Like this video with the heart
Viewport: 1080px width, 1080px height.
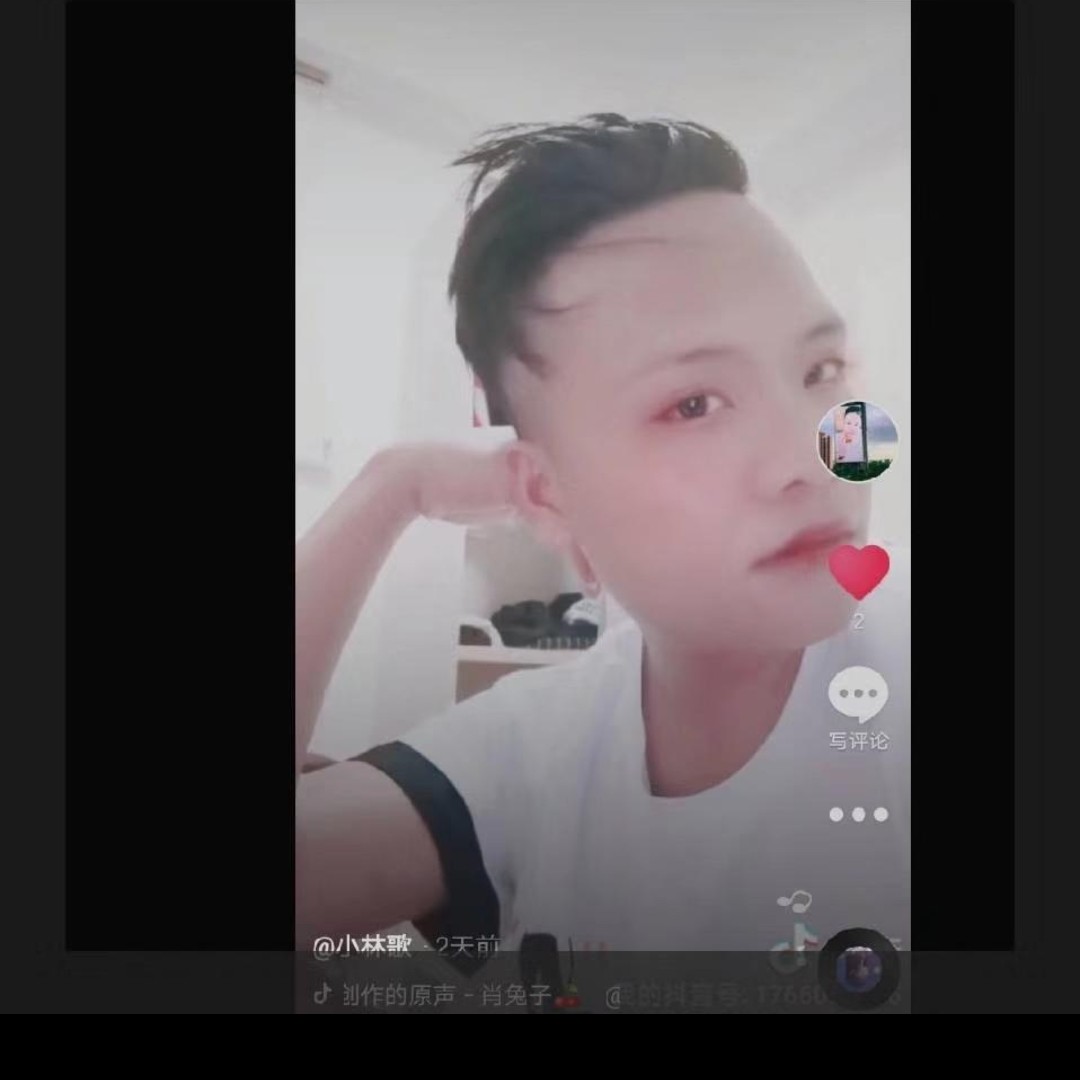tap(858, 572)
